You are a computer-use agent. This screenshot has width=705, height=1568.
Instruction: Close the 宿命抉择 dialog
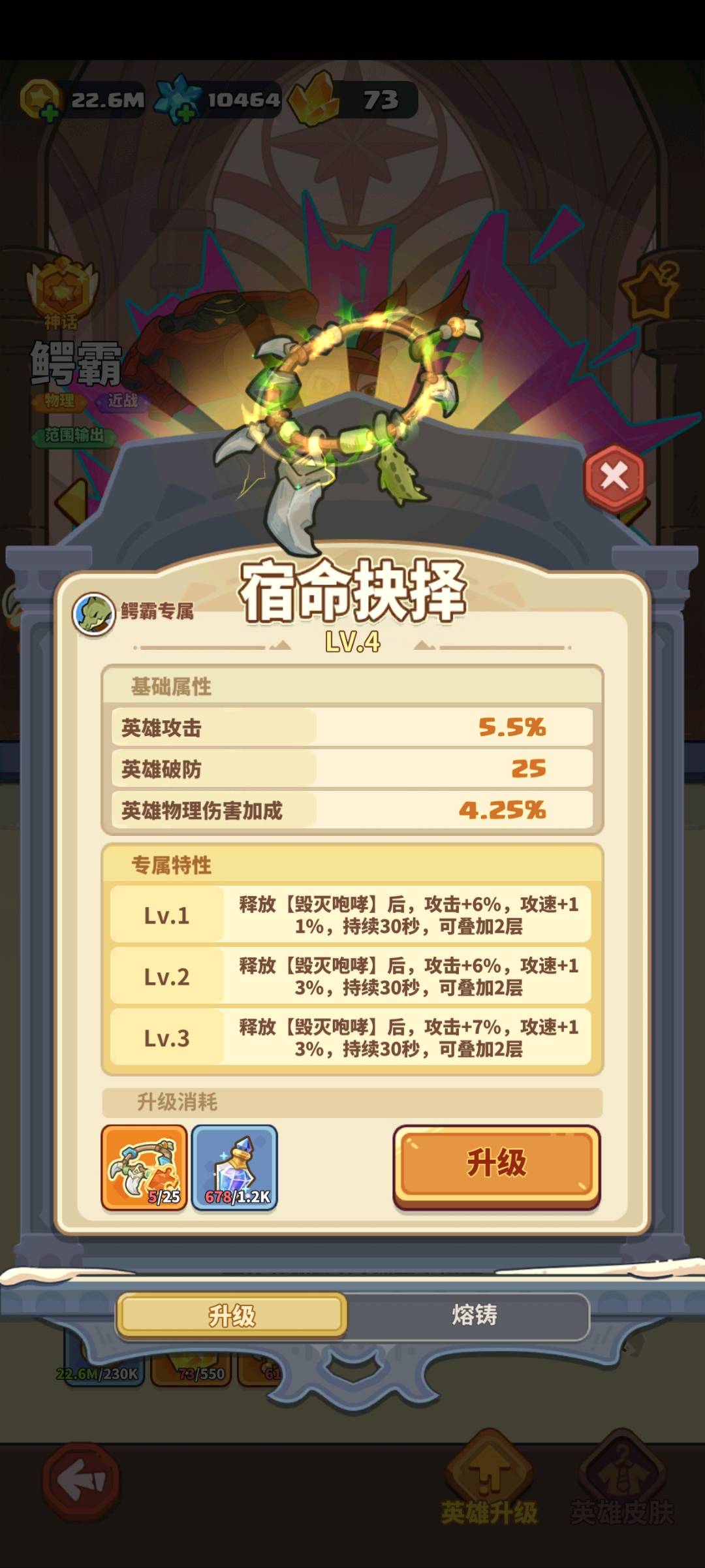(614, 477)
